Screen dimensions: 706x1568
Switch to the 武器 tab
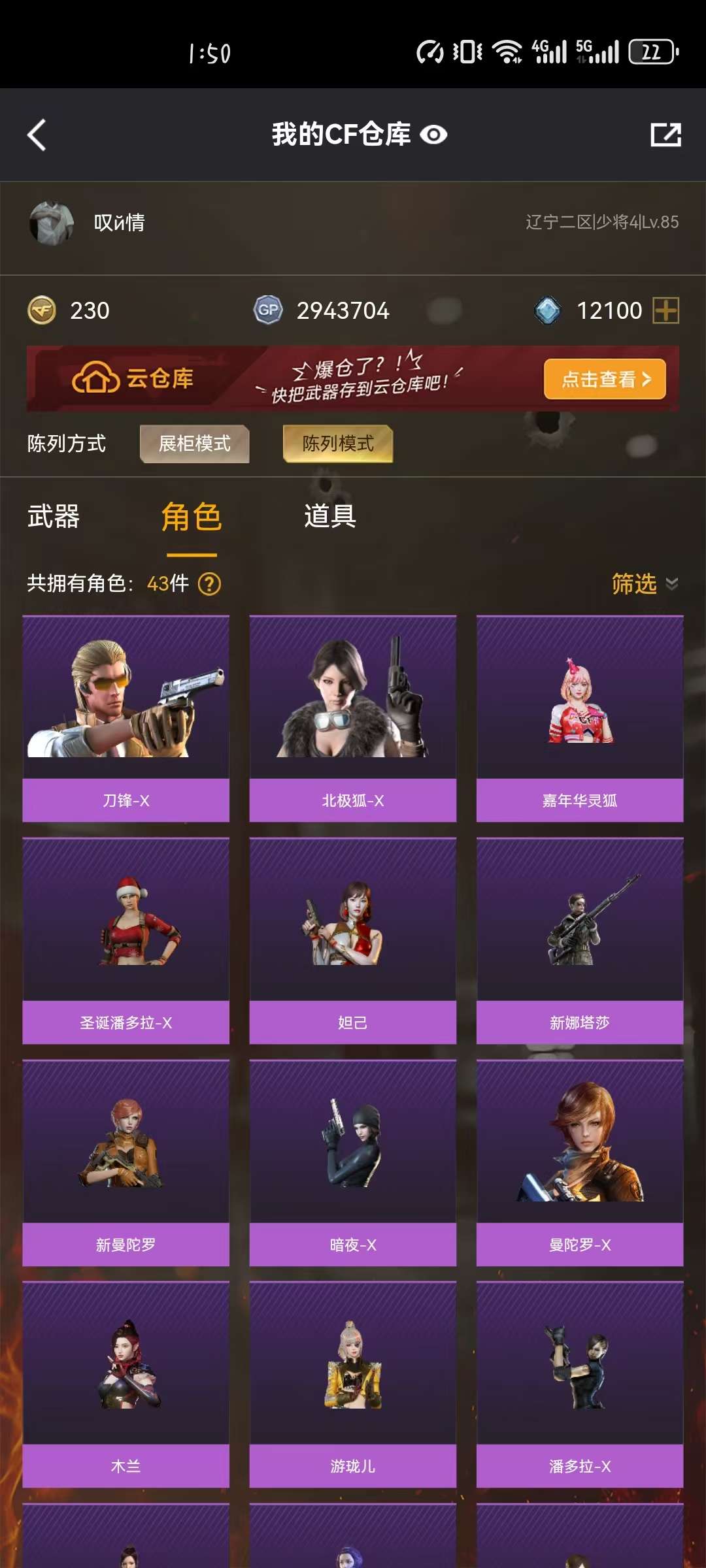[54, 516]
